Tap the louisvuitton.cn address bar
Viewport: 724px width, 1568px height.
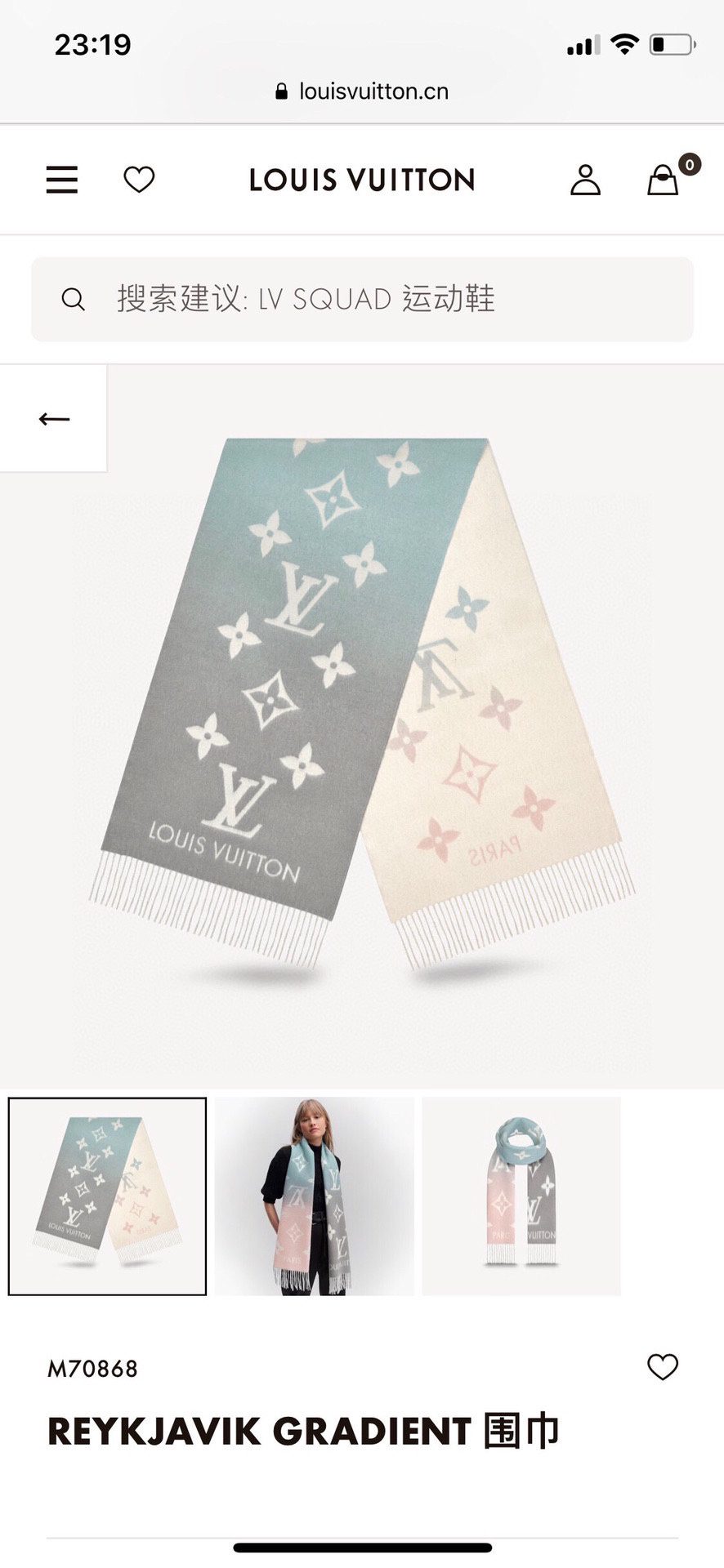pos(362,91)
